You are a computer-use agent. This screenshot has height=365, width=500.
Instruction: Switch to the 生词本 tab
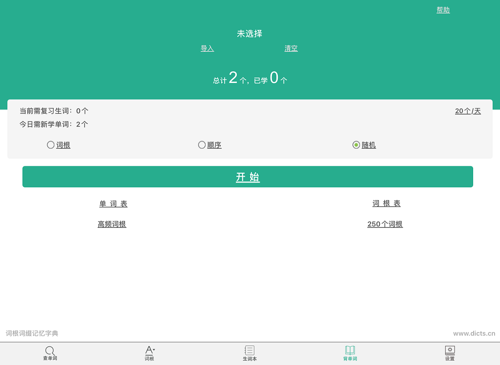250,353
